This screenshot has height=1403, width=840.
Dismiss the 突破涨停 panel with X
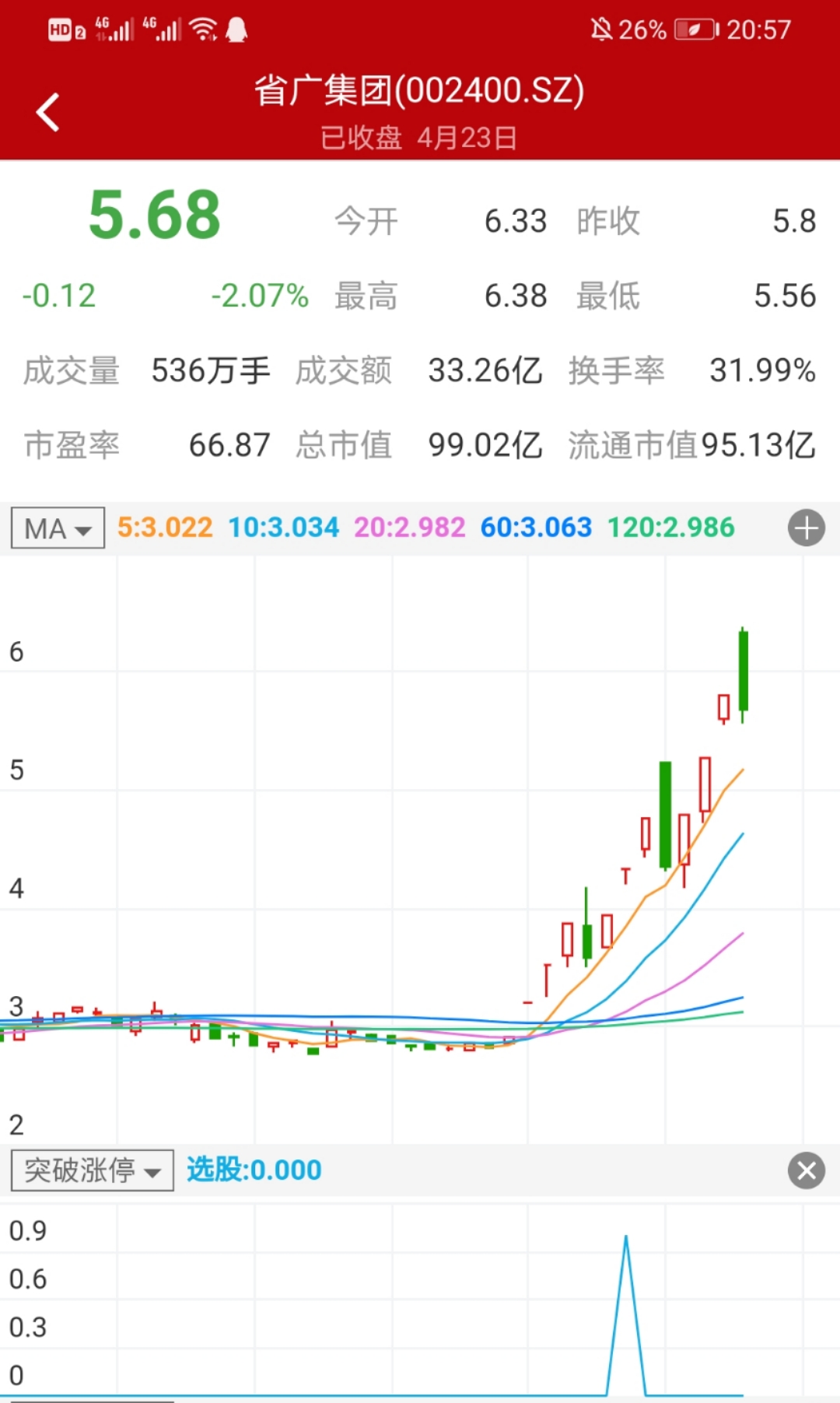coord(806,1170)
